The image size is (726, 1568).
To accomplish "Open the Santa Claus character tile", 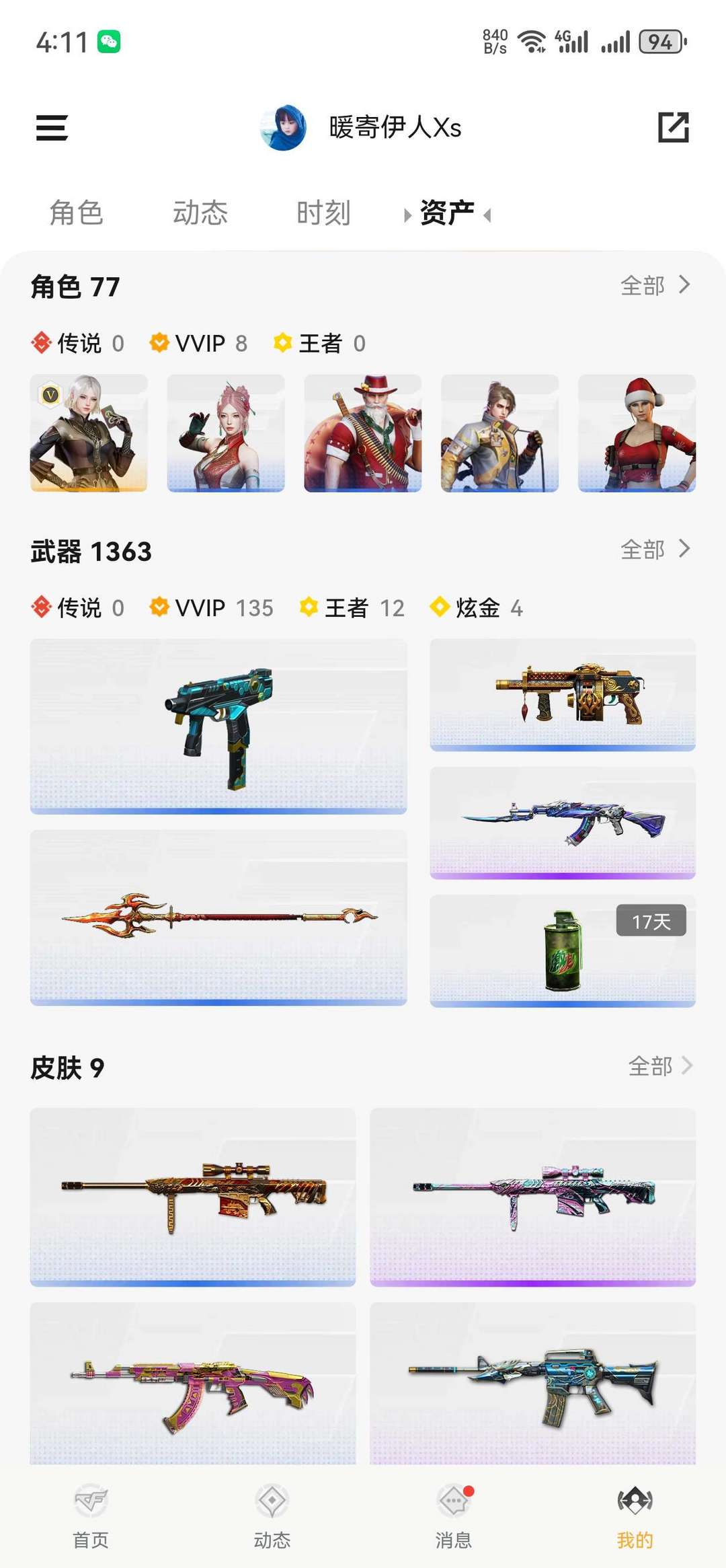I will tap(363, 433).
